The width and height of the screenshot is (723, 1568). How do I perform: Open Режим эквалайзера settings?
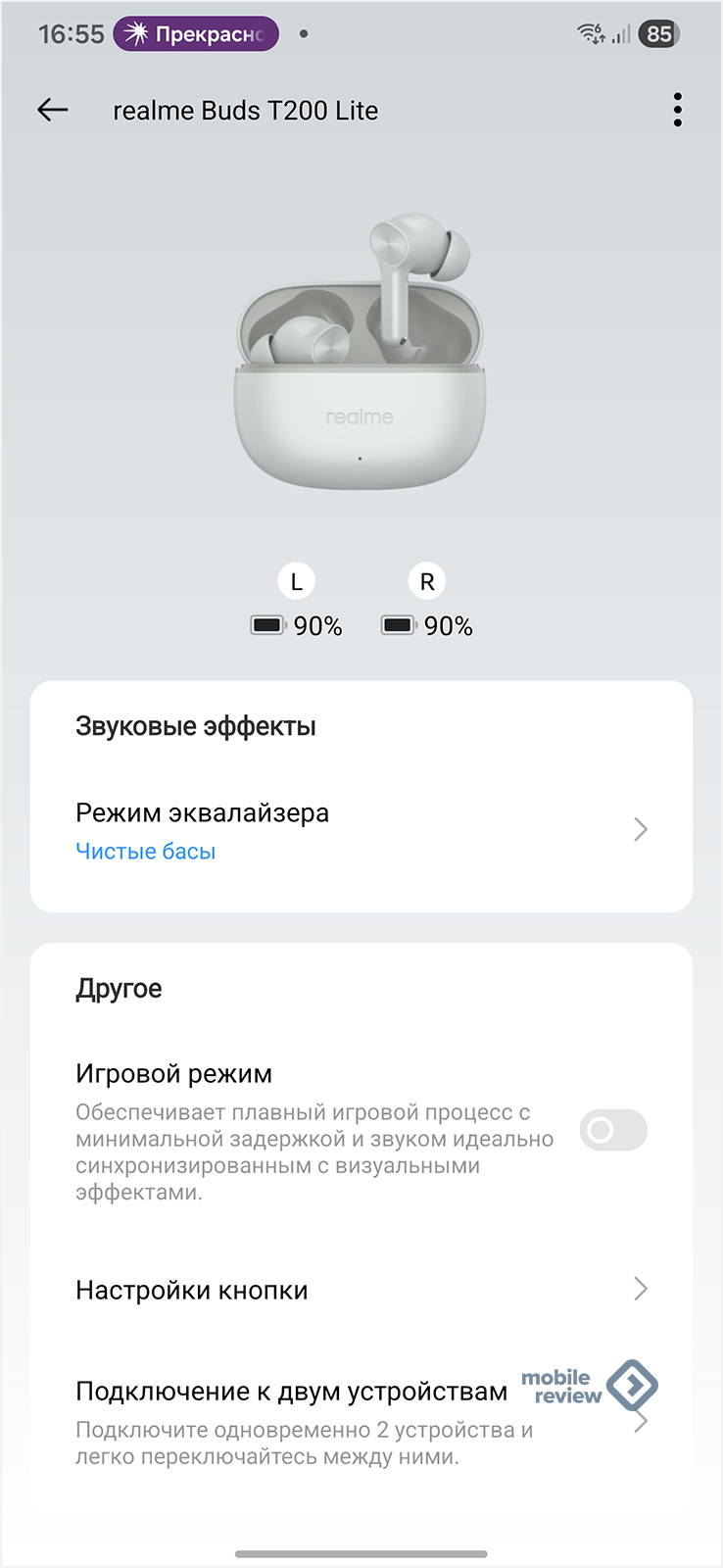361,830
